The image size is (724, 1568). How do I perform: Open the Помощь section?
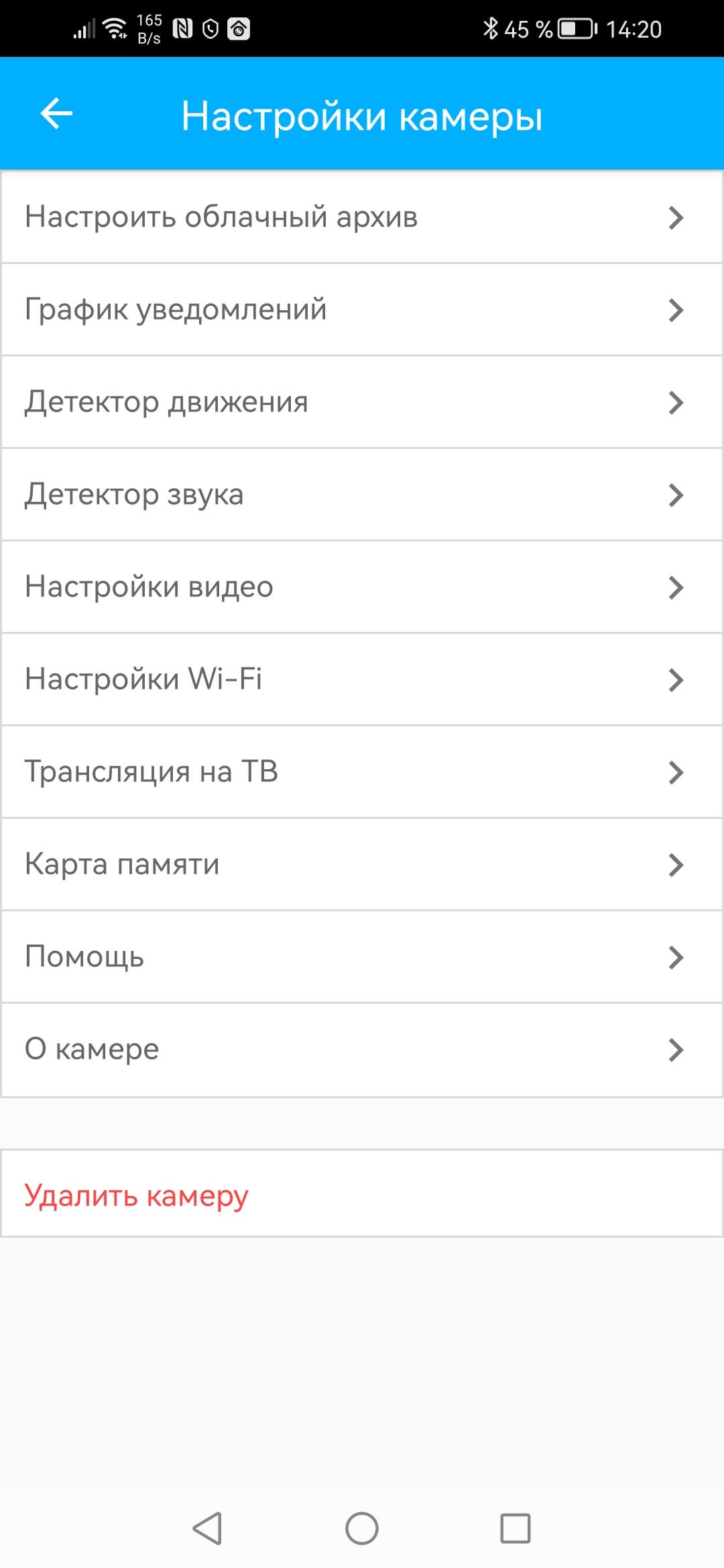click(362, 957)
